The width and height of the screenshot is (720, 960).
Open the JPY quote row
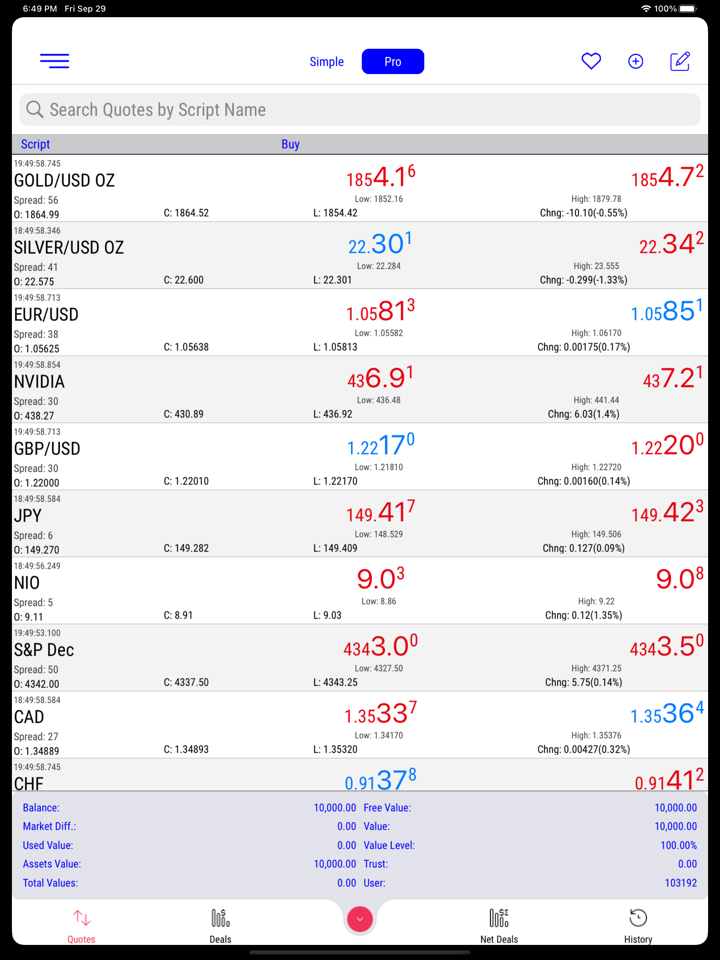[x=28, y=516]
